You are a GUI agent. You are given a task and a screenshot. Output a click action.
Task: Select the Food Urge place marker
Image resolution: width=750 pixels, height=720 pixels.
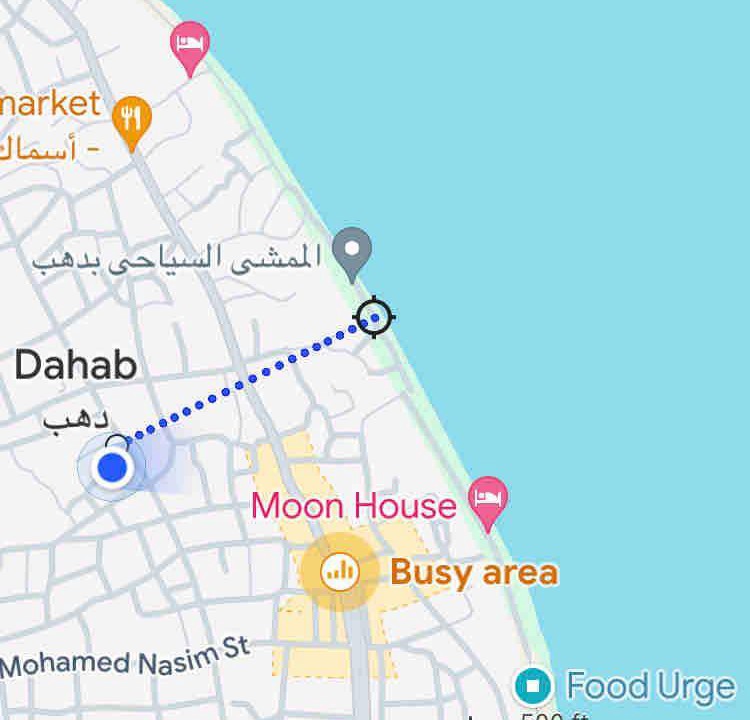tap(533, 686)
